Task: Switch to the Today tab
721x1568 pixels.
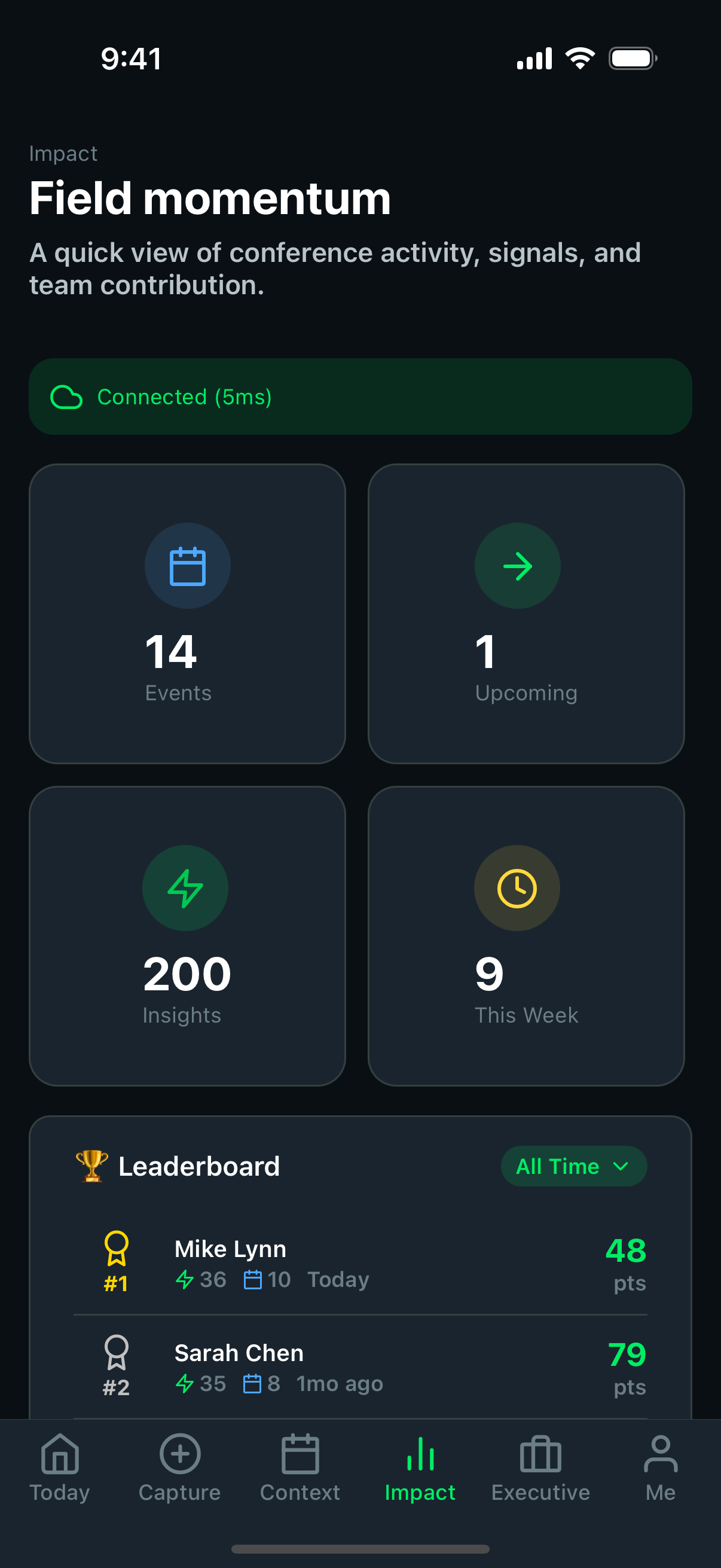Action: pos(59,1473)
